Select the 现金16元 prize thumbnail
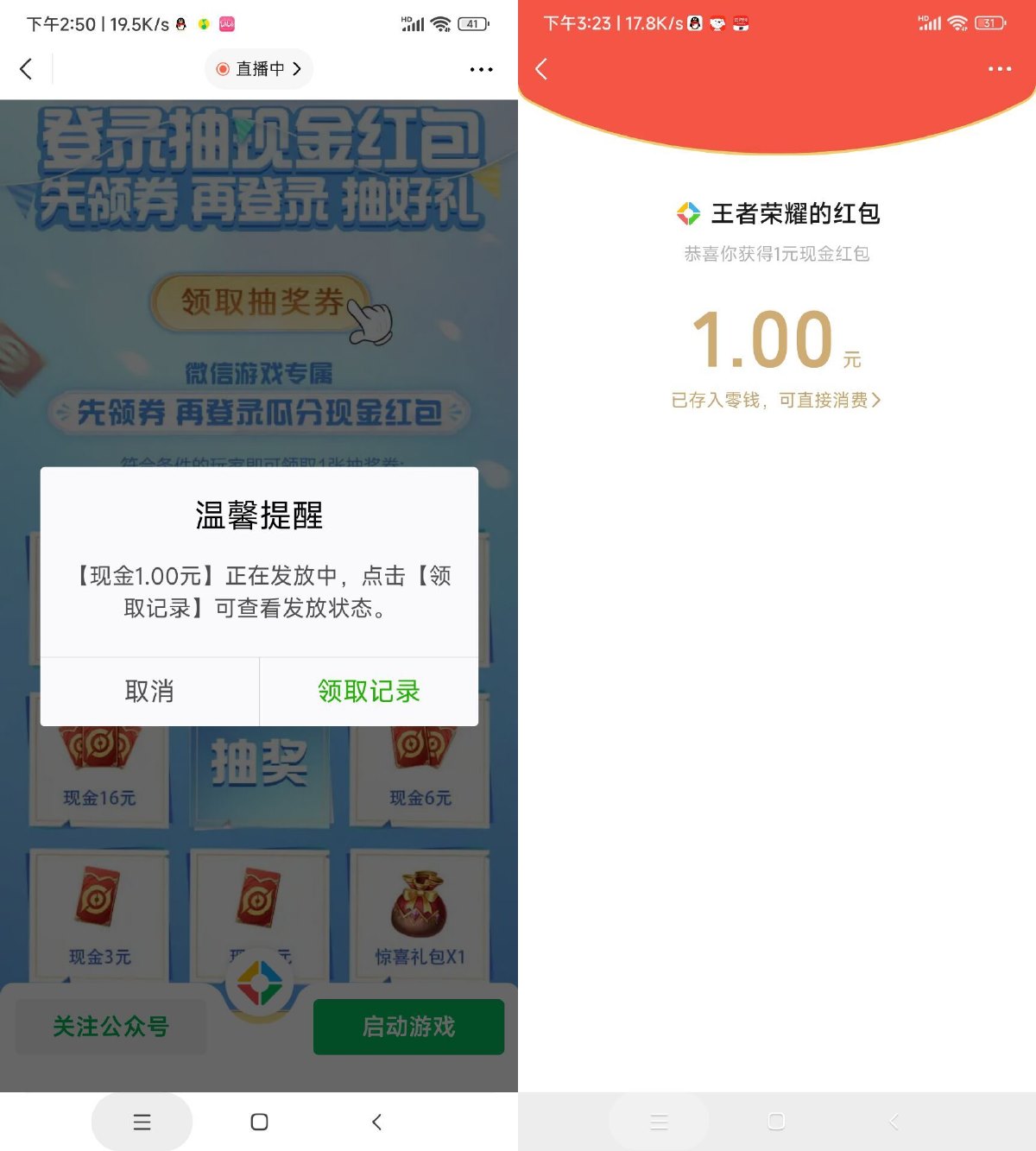This screenshot has height=1151, width=1036. point(98,759)
